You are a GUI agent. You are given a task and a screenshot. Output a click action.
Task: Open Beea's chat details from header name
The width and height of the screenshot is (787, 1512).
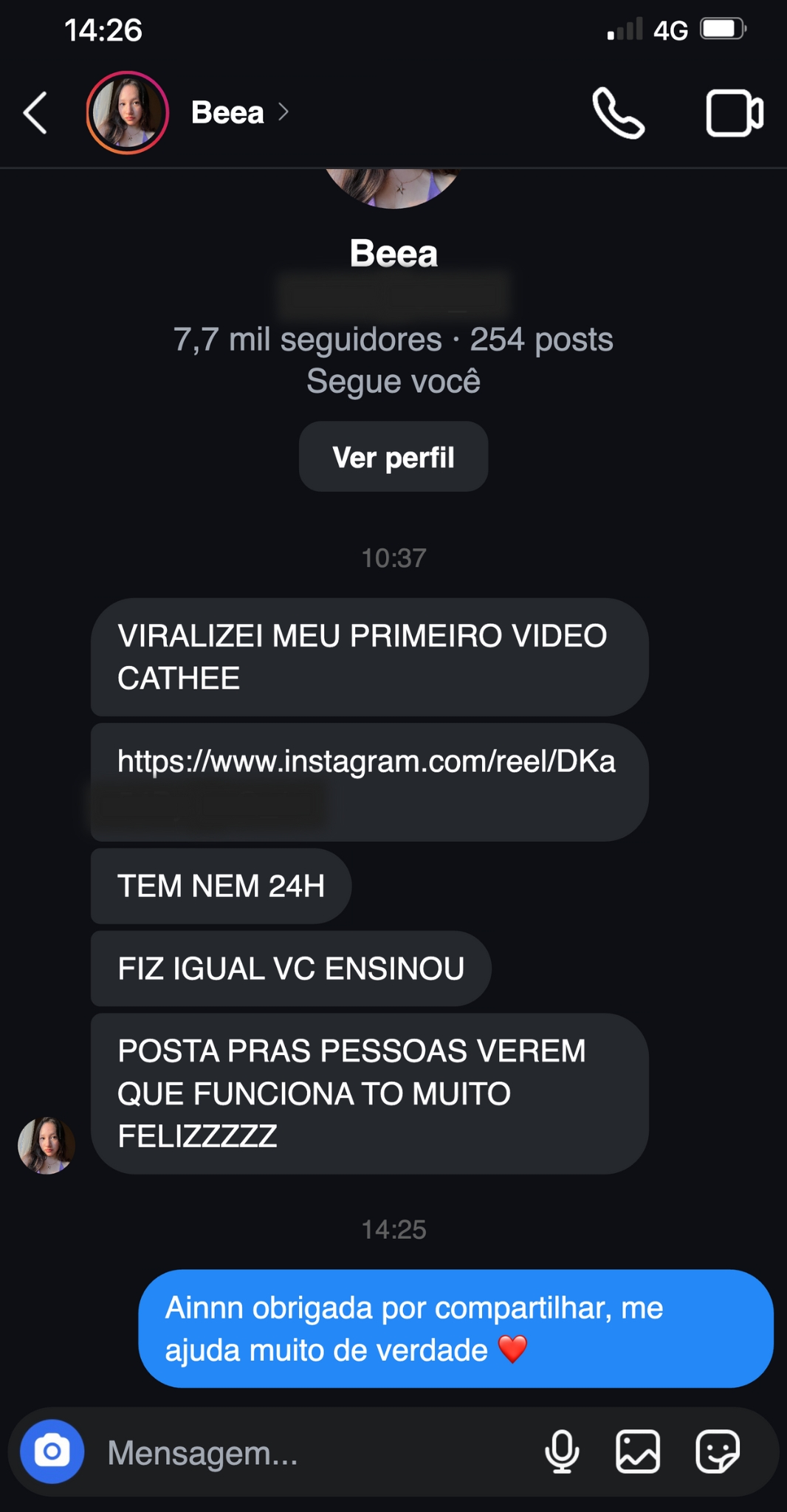click(x=239, y=113)
